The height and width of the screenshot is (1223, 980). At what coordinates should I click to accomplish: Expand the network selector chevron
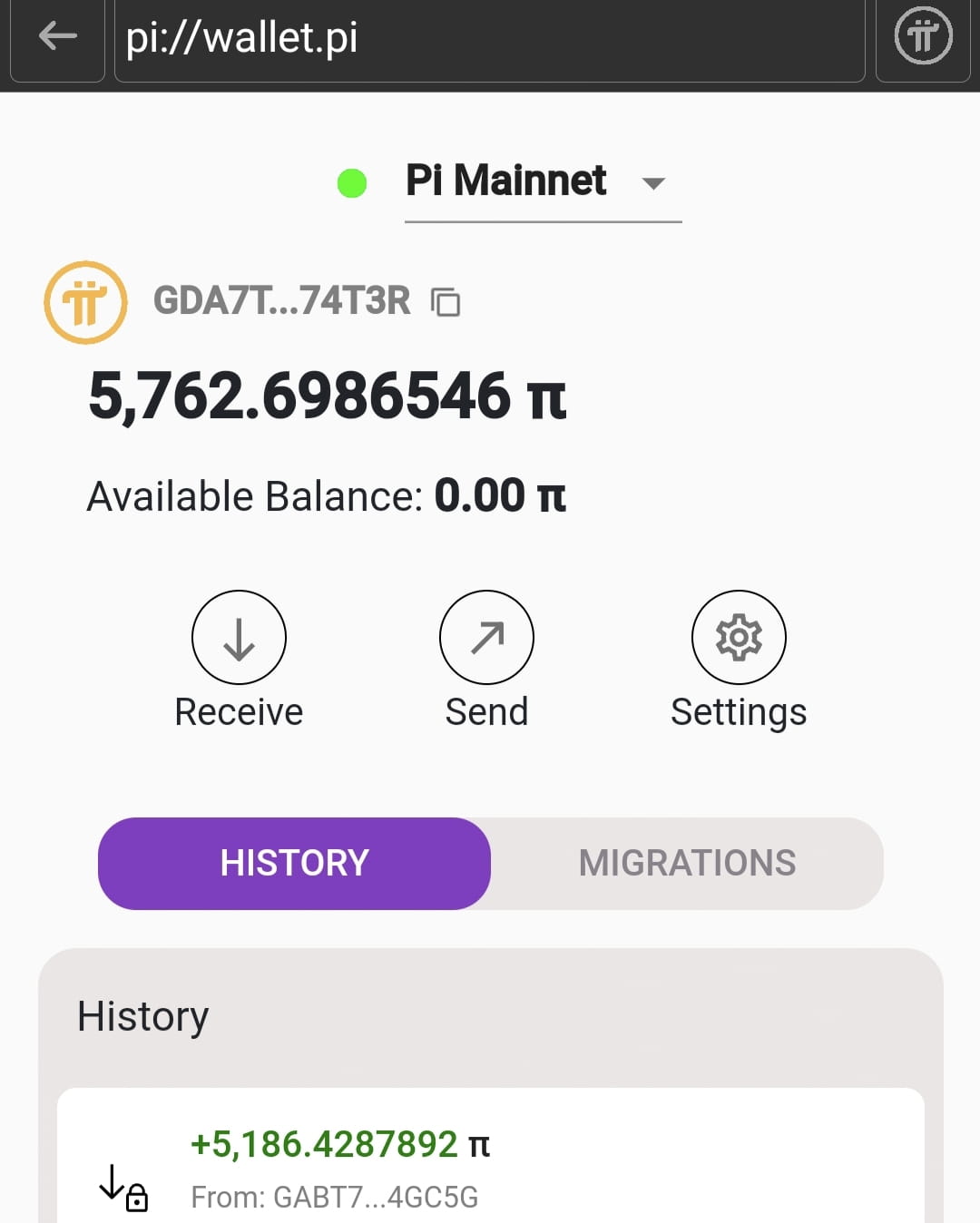tap(655, 184)
